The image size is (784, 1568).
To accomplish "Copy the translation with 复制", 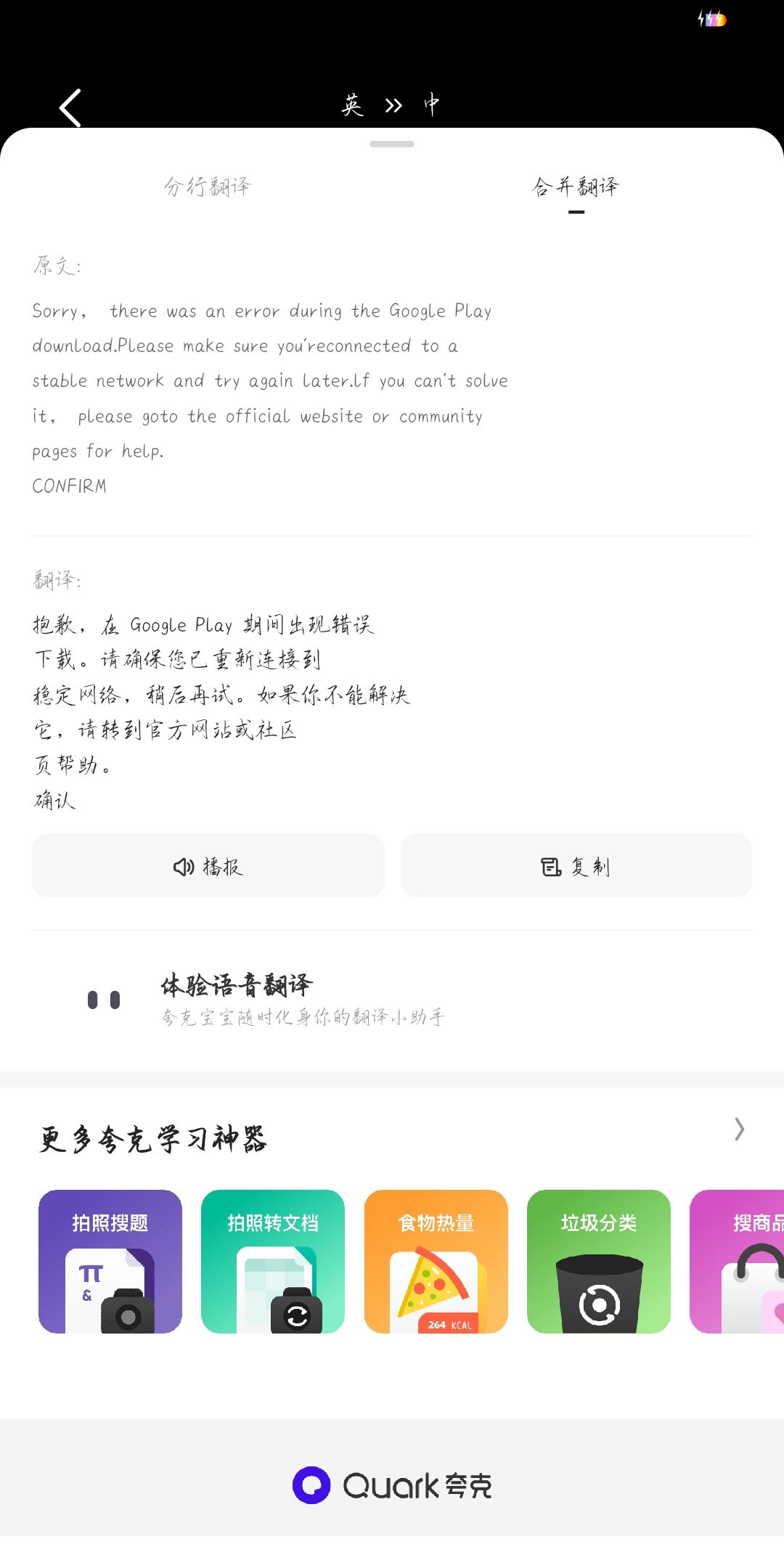I will [x=576, y=865].
